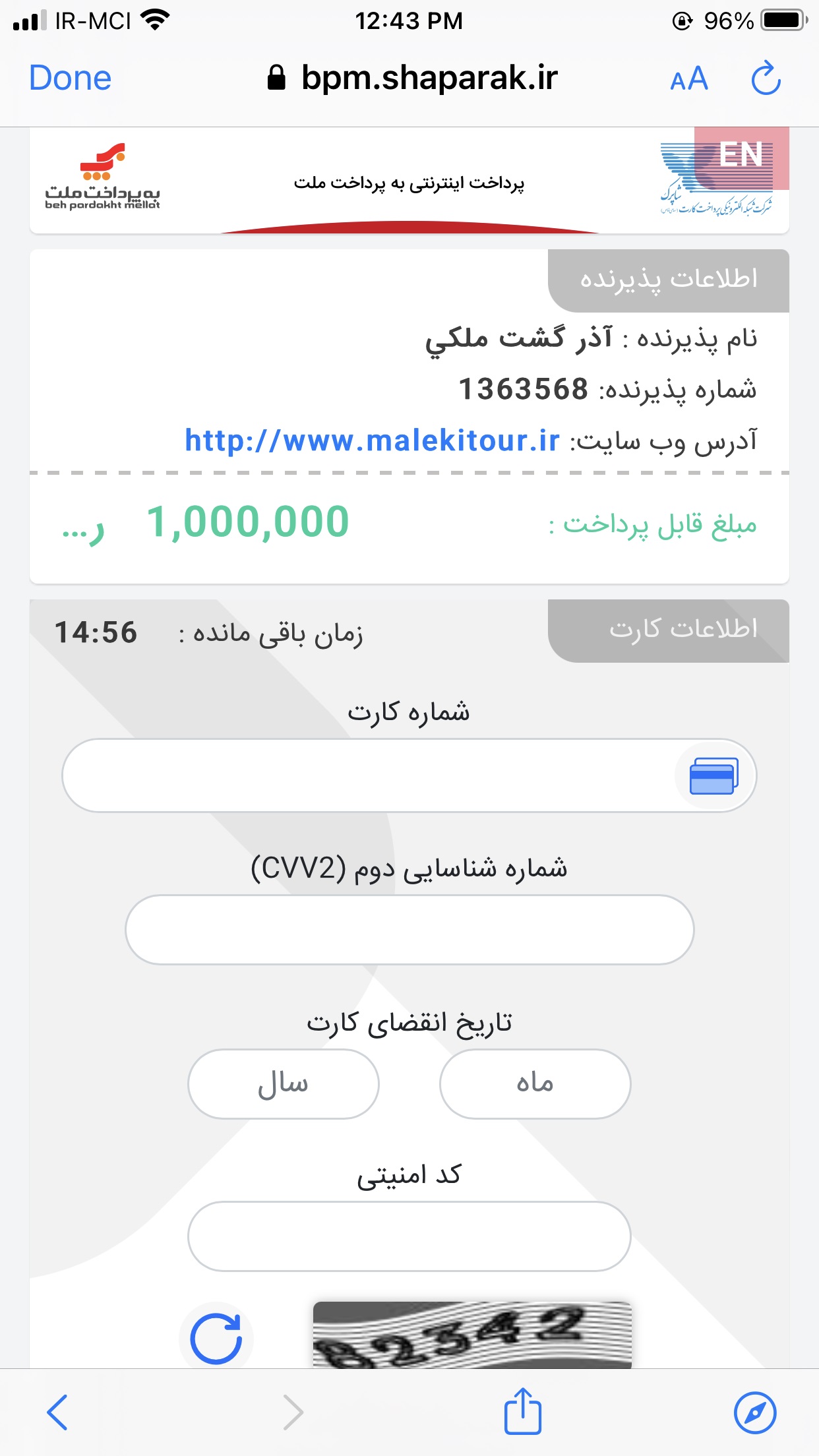819x1456 pixels.
Task: Focus the card number field
Action: 369,775
